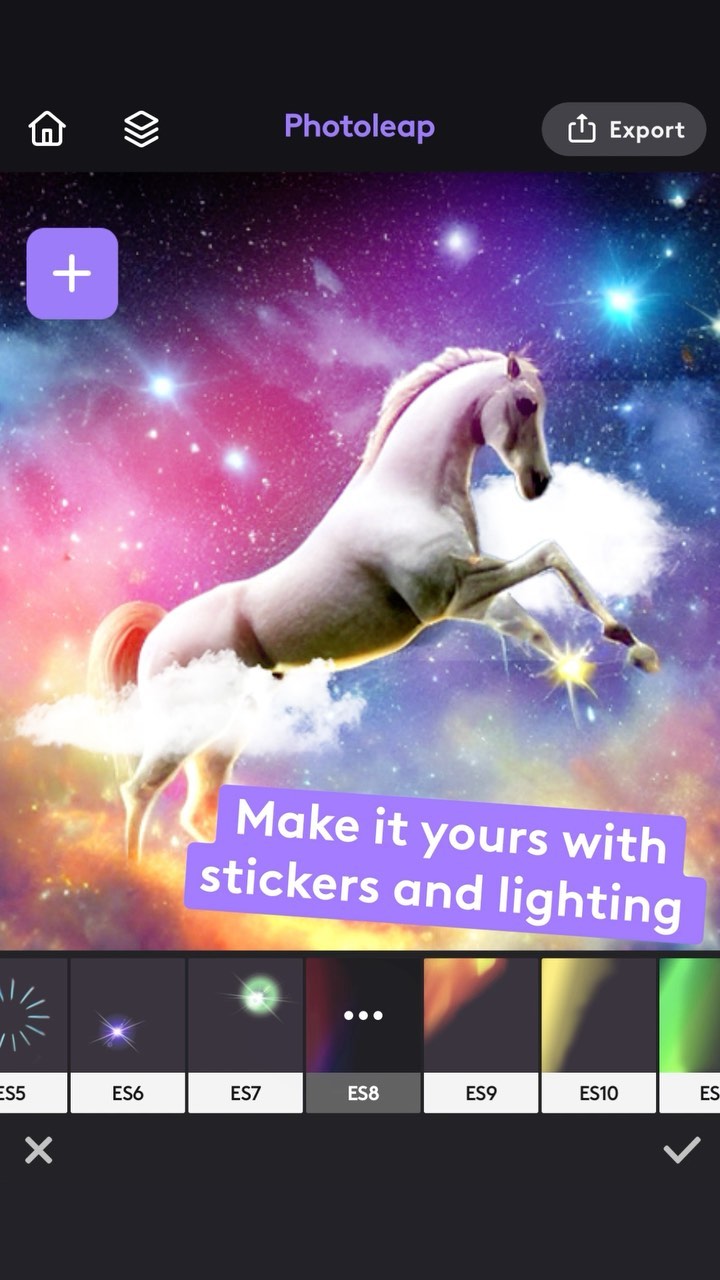The height and width of the screenshot is (1280, 720).
Task: Open the layers panel
Action: coord(141,129)
